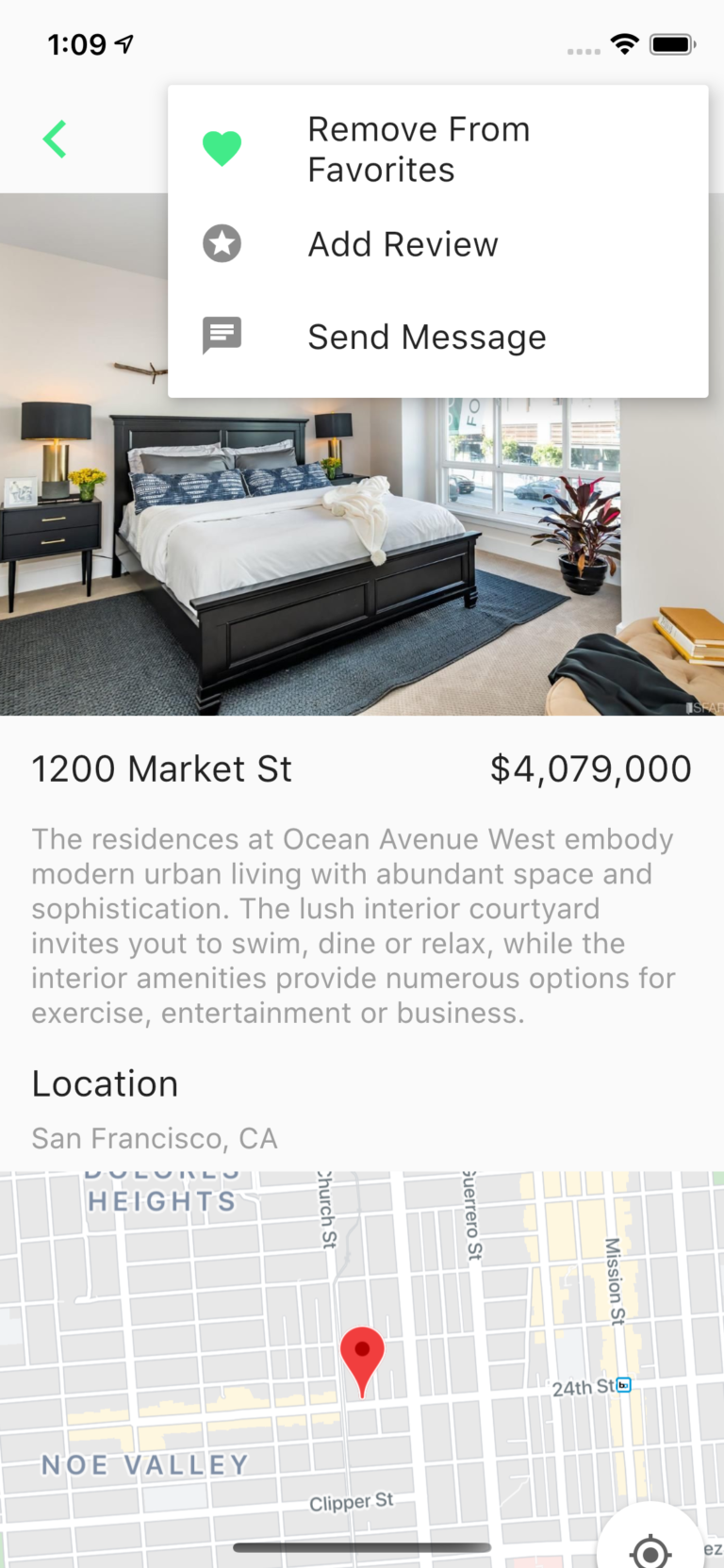Select the star icon beside Add Review
The height and width of the screenshot is (1568, 724).
222,242
